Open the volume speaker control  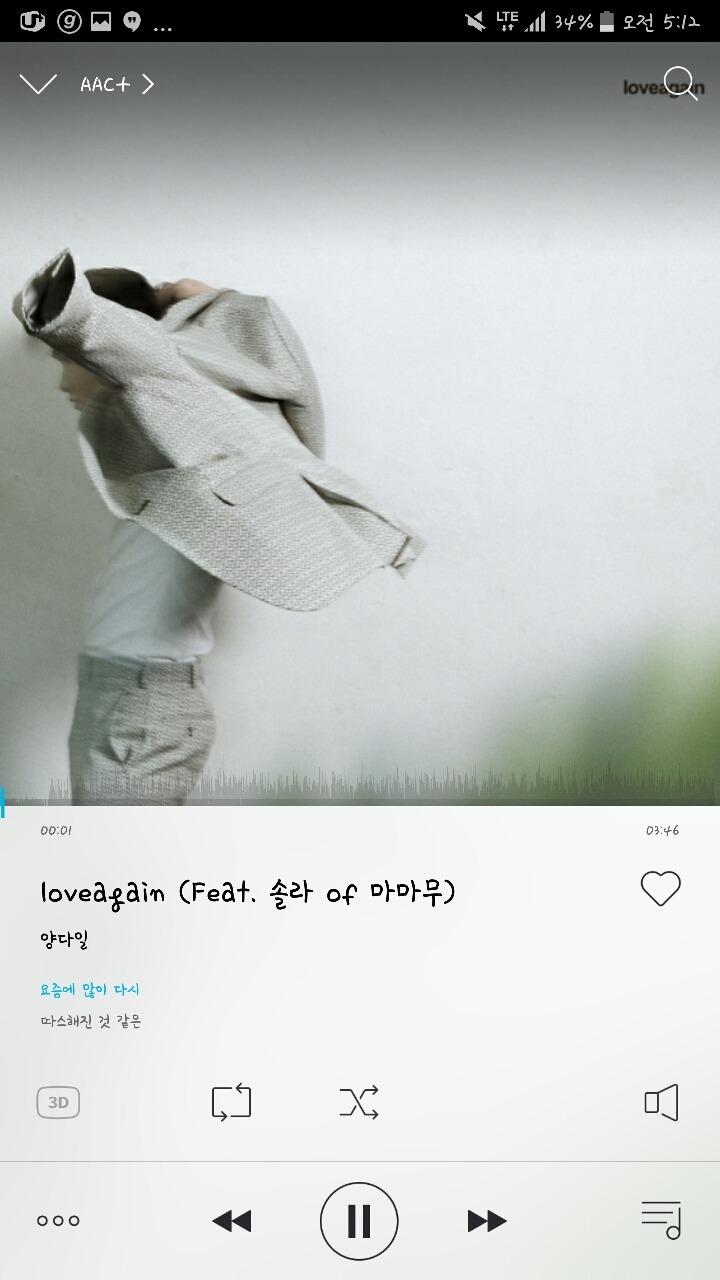pyautogui.click(x=661, y=1103)
